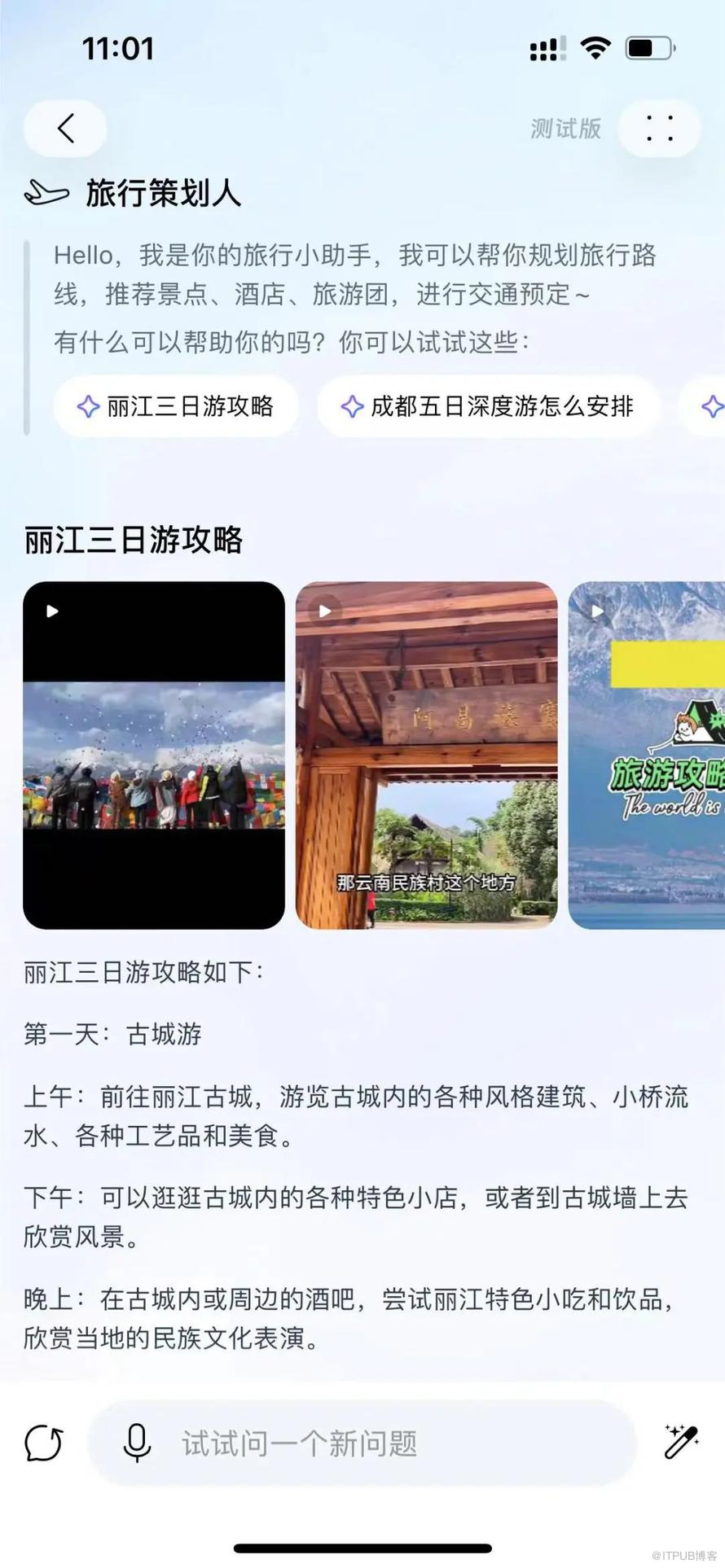Start a new conversation with the refresh chat icon

click(44, 1443)
